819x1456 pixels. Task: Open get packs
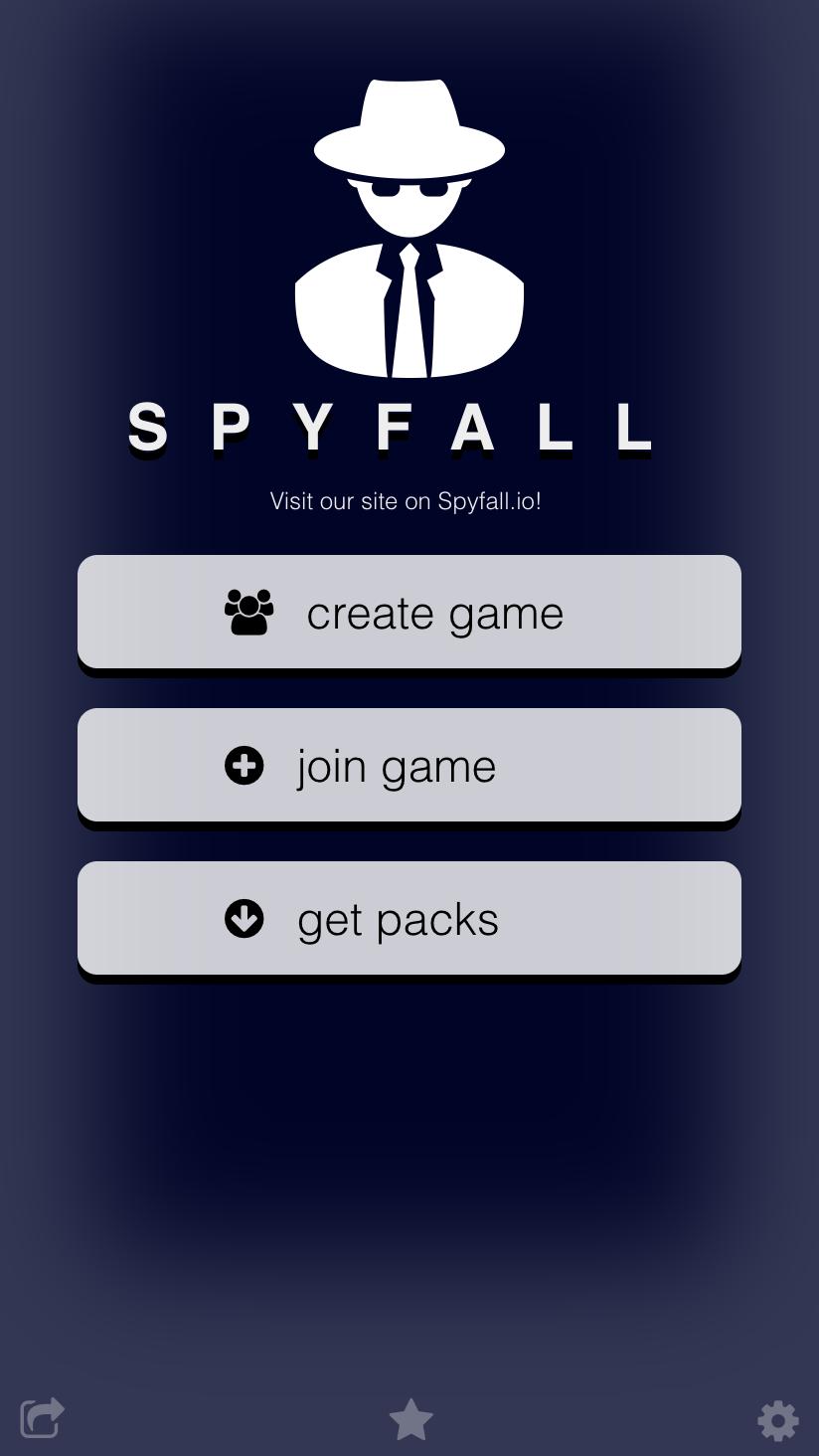coord(409,918)
